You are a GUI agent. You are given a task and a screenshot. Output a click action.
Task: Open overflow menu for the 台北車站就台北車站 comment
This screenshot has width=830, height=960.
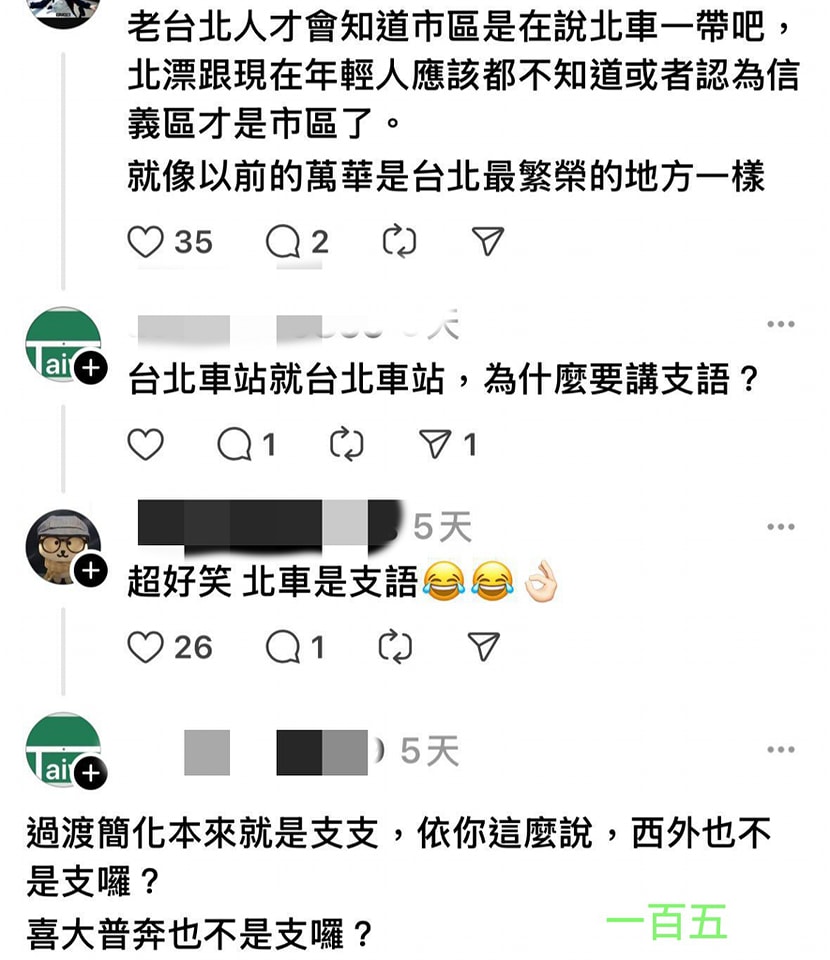point(780,325)
